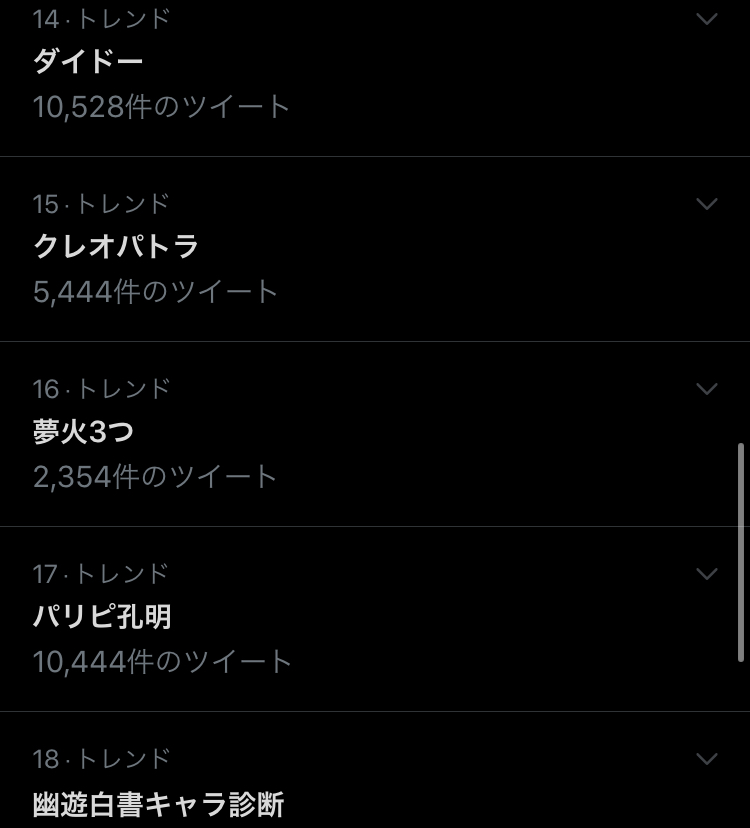Show options chevron for 夢火3つ
The image size is (750, 828).
click(707, 389)
